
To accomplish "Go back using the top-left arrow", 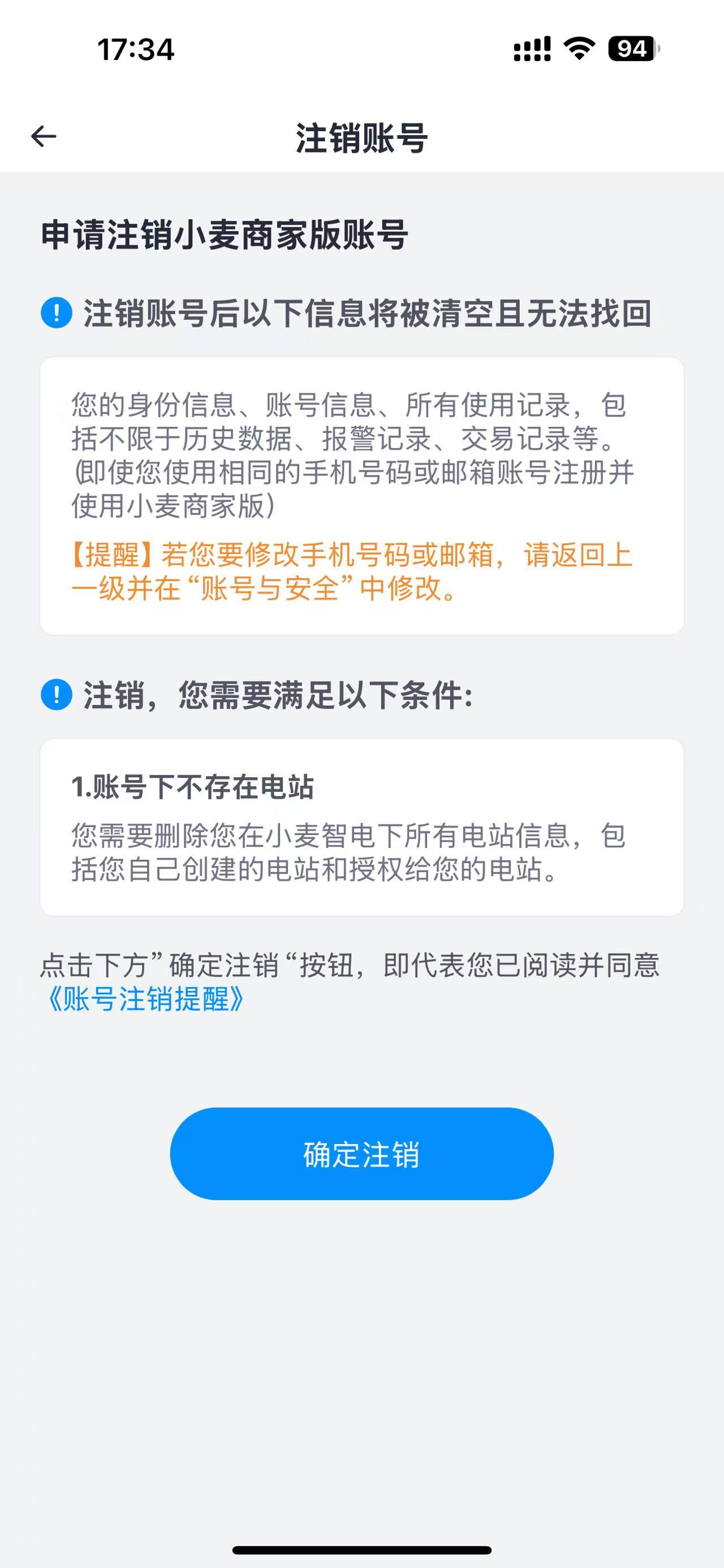I will click(44, 136).
